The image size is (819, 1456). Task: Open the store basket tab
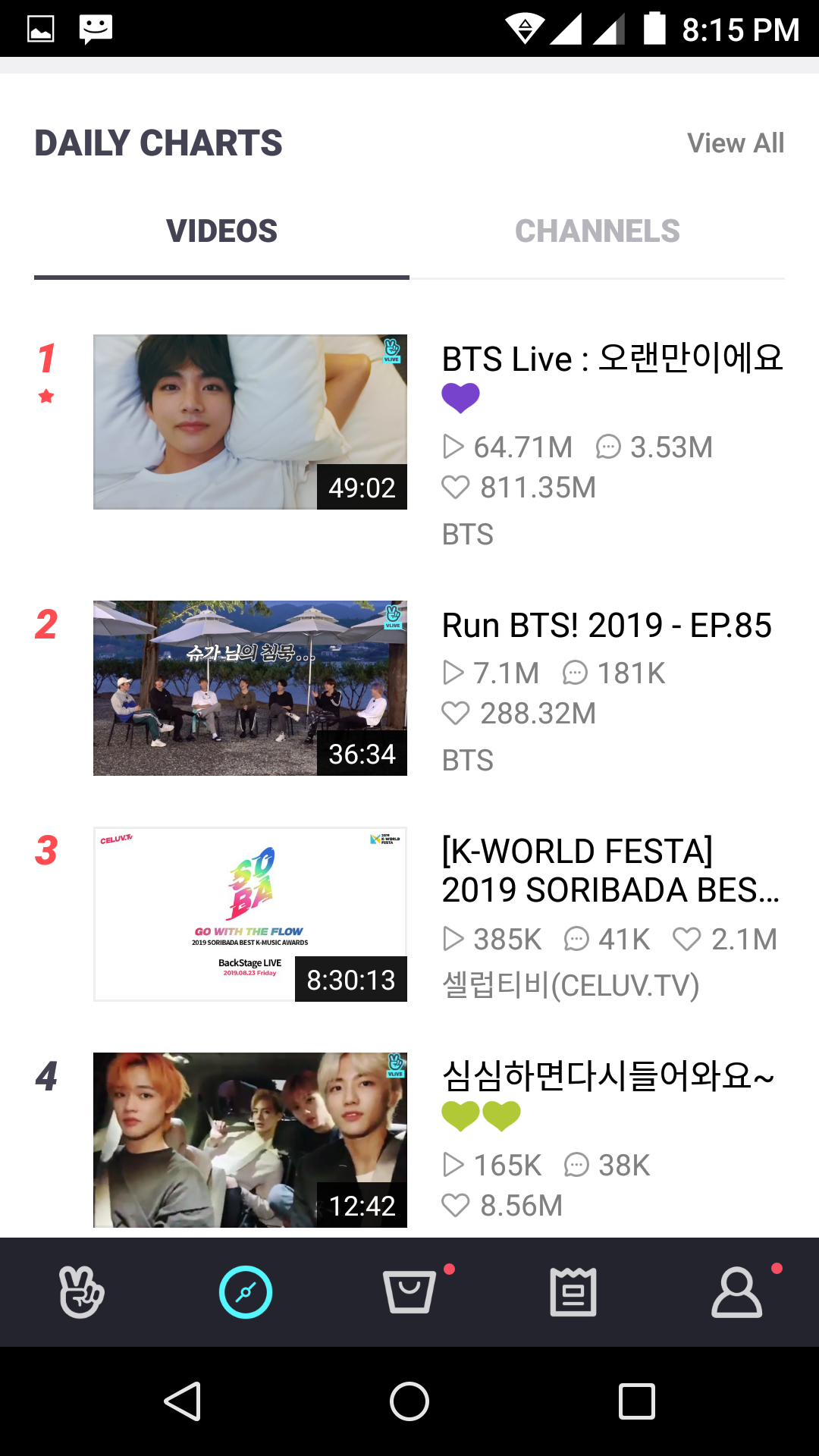click(x=409, y=1291)
